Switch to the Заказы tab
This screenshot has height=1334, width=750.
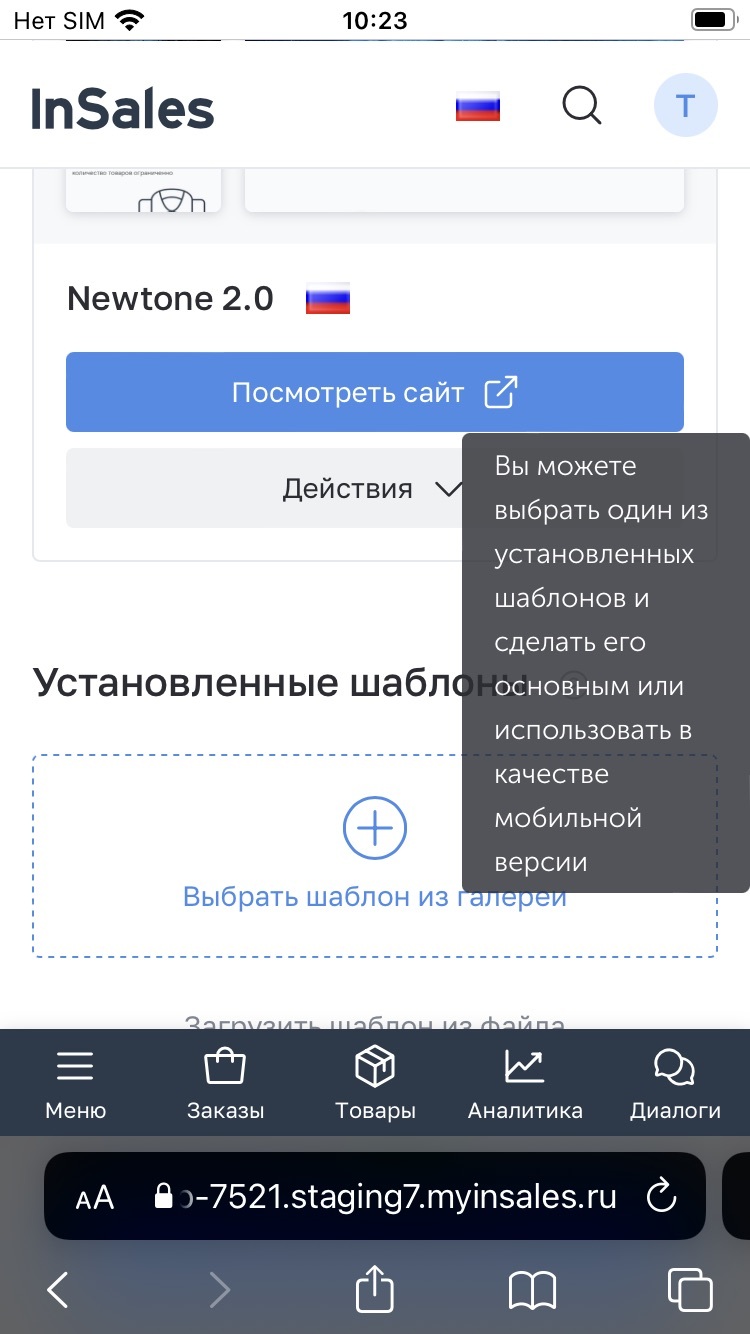click(x=225, y=1083)
